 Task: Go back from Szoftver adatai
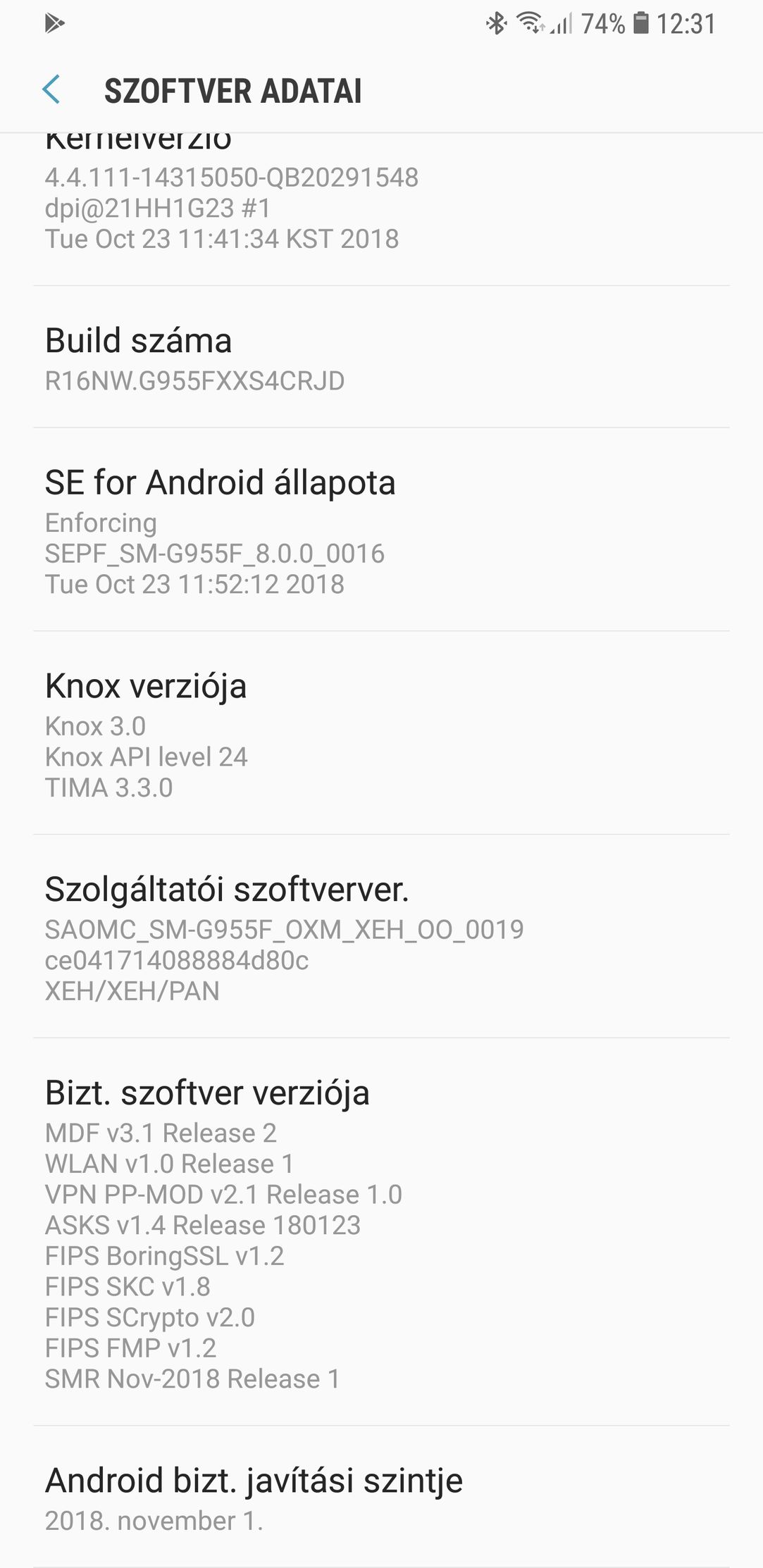(x=51, y=90)
